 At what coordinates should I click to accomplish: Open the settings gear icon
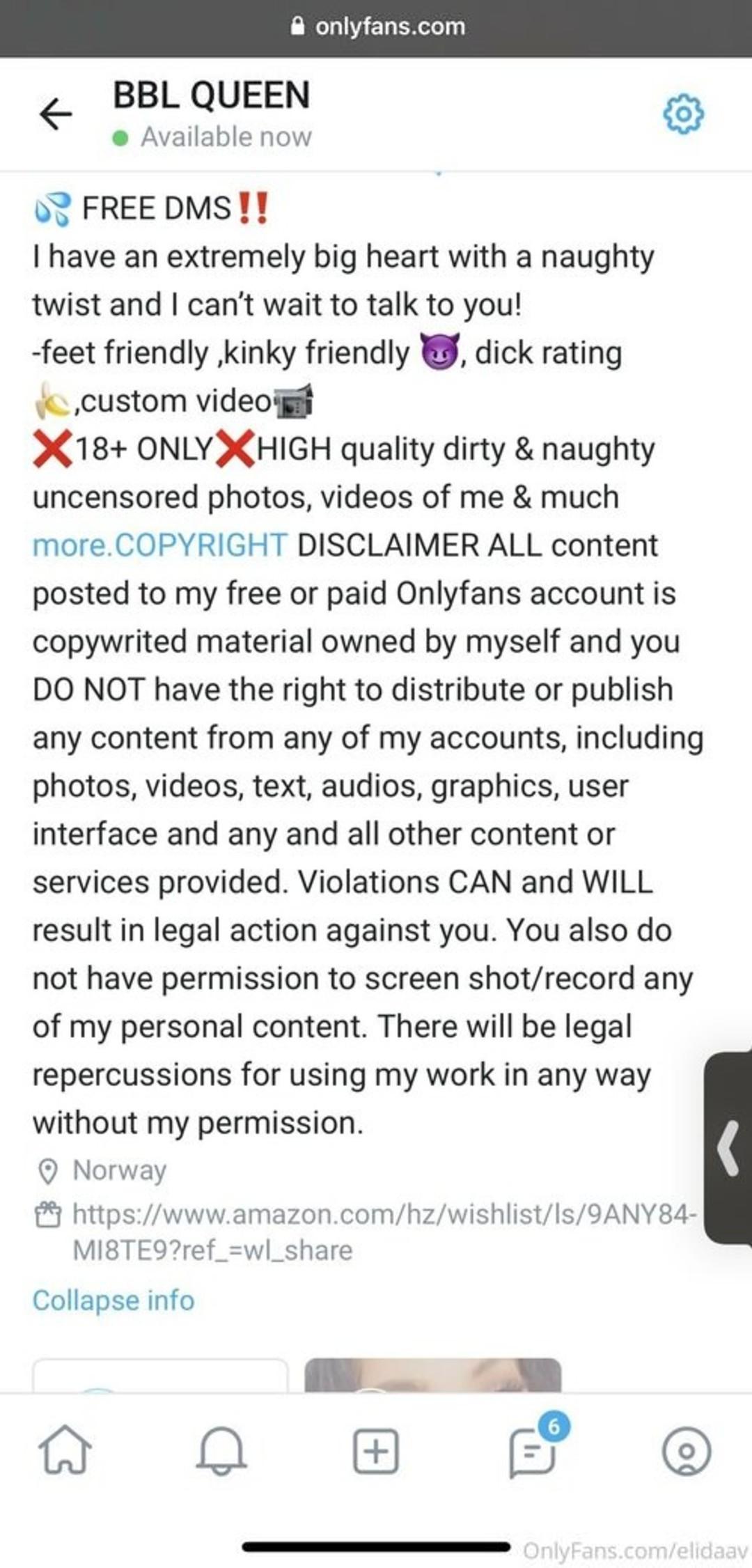coord(683,114)
